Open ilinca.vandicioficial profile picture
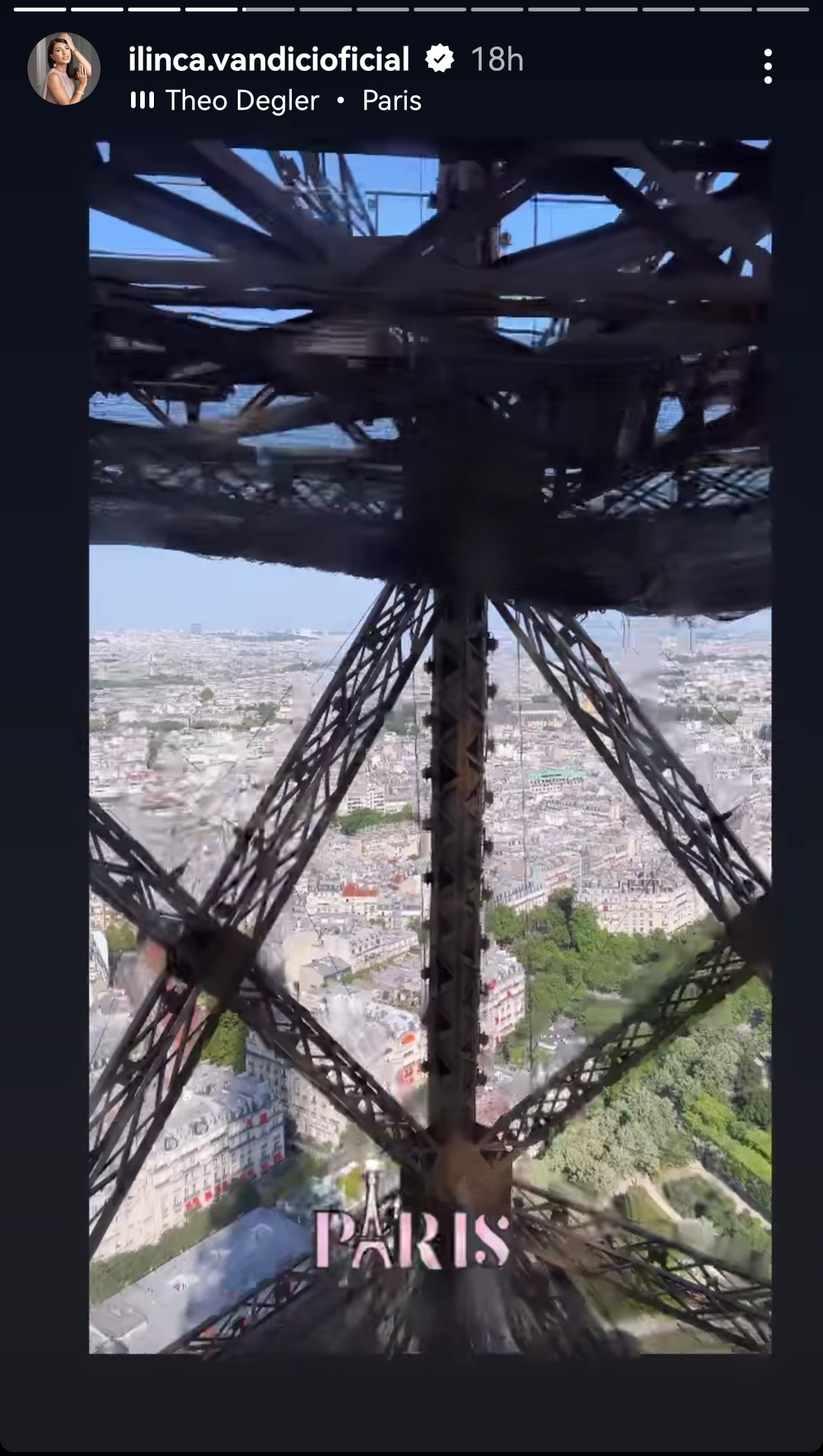 pos(64,69)
